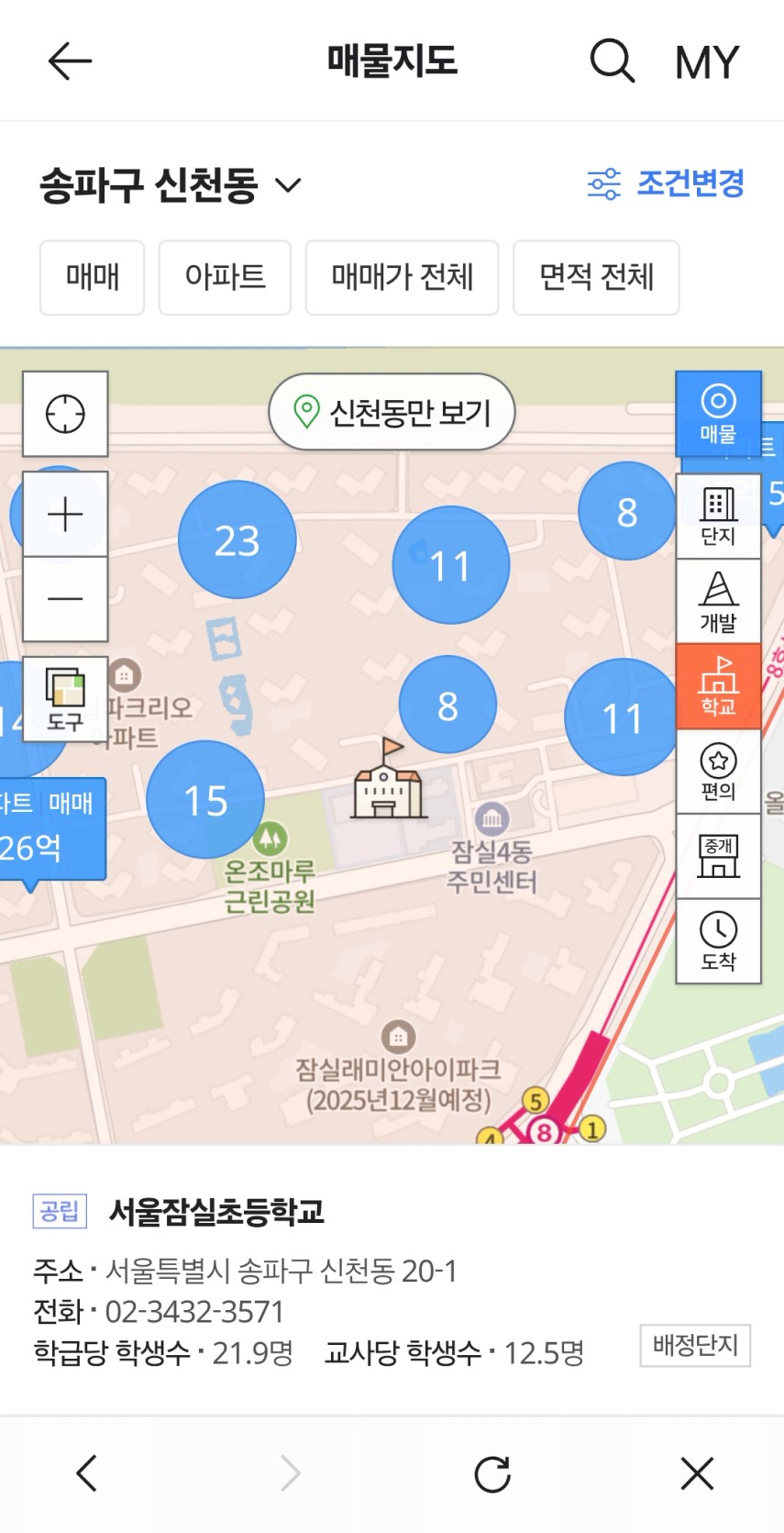The image size is (784, 1533).
Task: Toggle the 편의 amenities layer
Action: point(718,772)
